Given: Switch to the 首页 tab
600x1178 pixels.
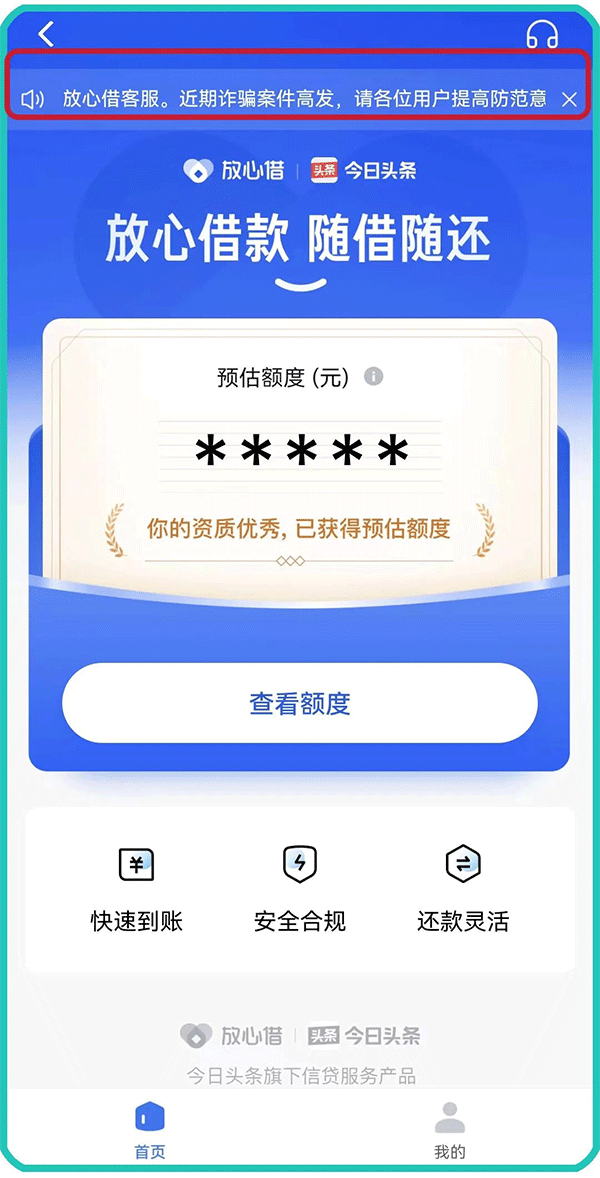Looking at the screenshot, I should pyautogui.click(x=150, y=1130).
